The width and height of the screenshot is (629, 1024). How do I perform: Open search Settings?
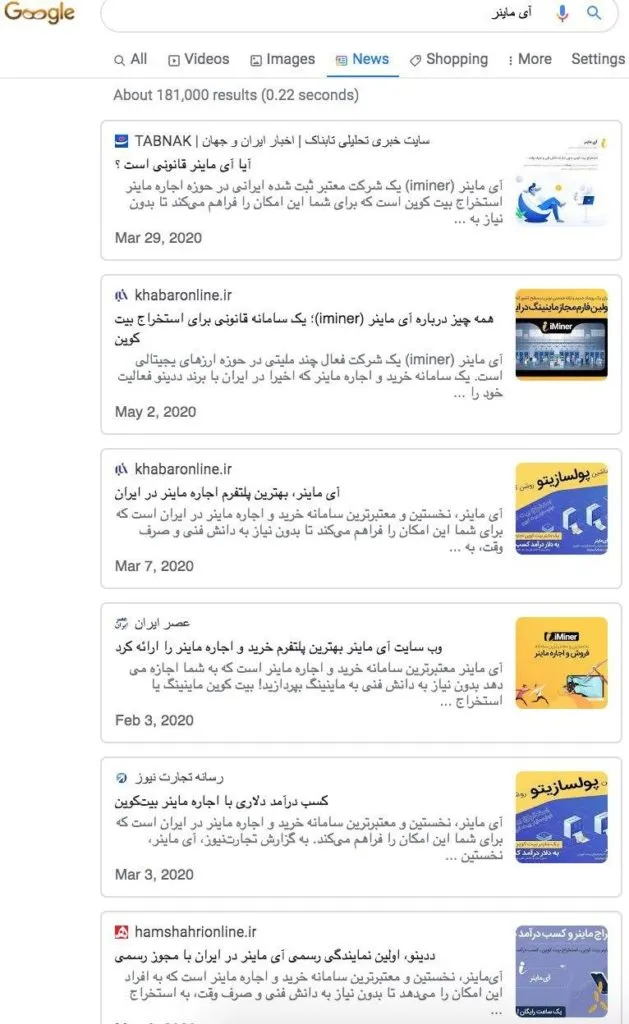(x=598, y=59)
